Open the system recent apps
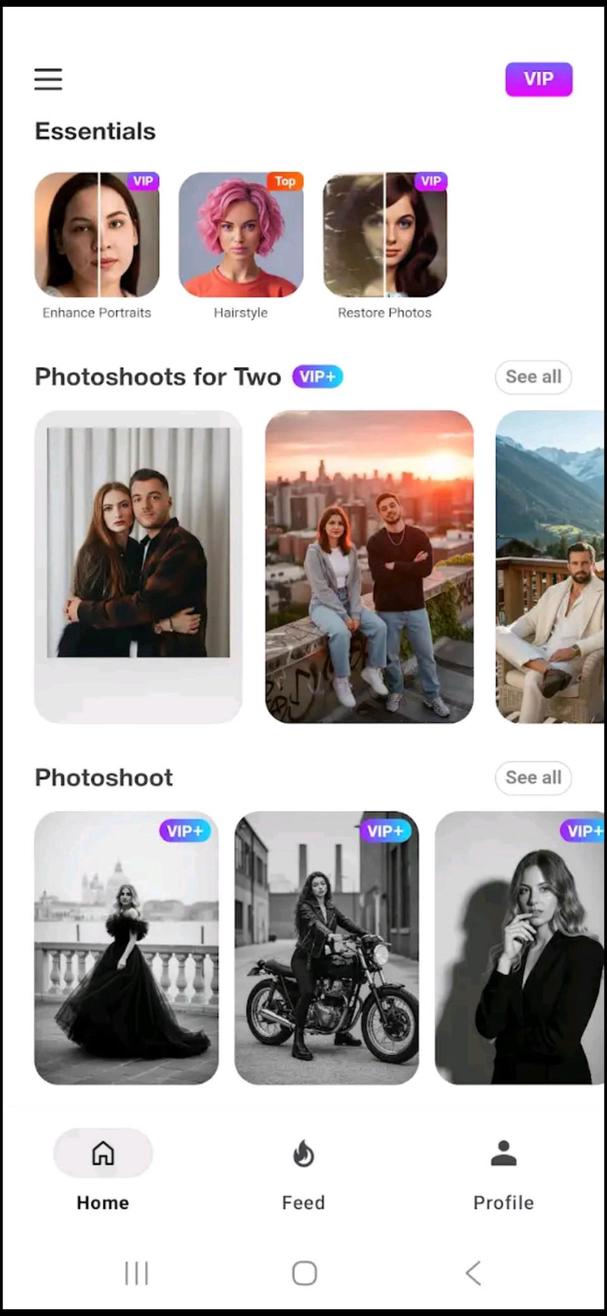The height and width of the screenshot is (1316, 607). 136,1272
